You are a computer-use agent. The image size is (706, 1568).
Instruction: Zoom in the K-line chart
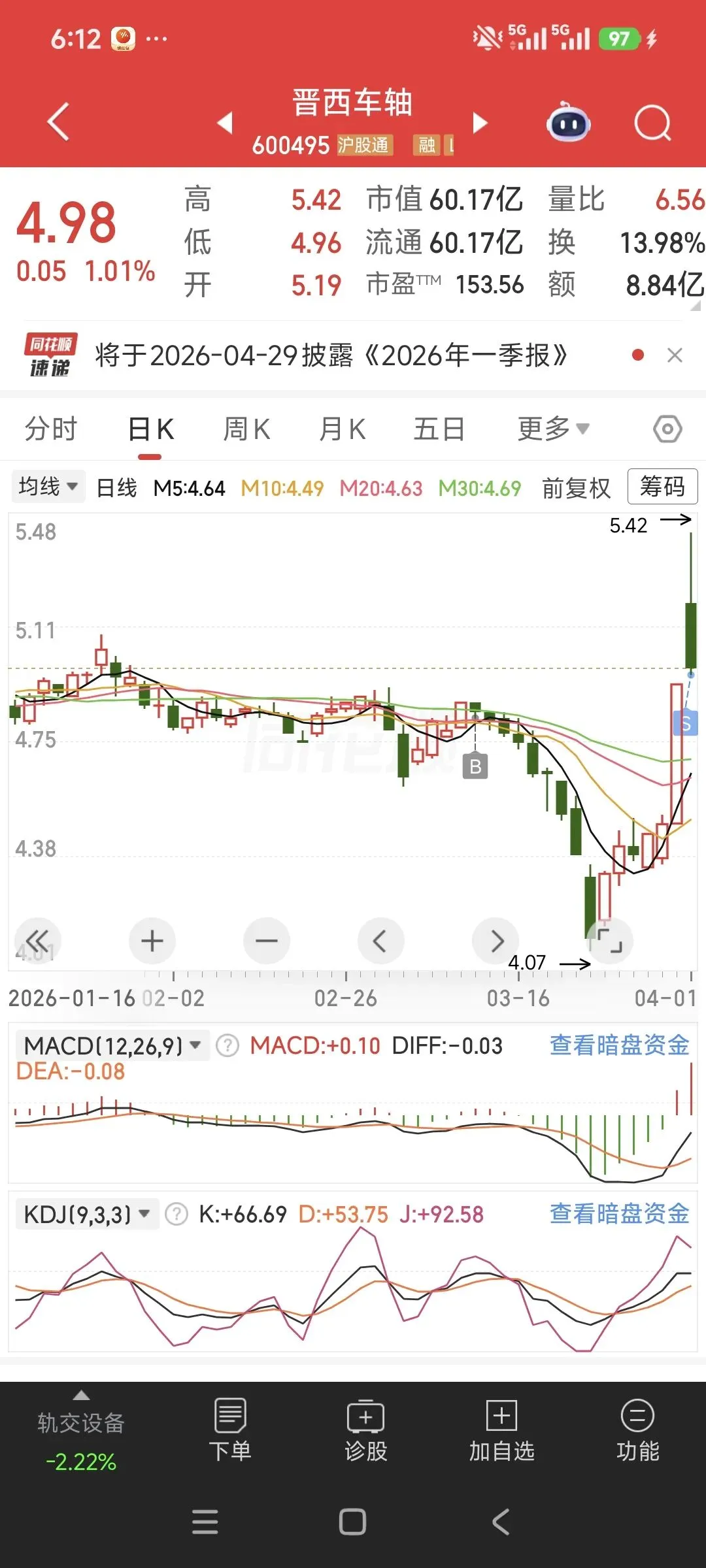(x=152, y=941)
